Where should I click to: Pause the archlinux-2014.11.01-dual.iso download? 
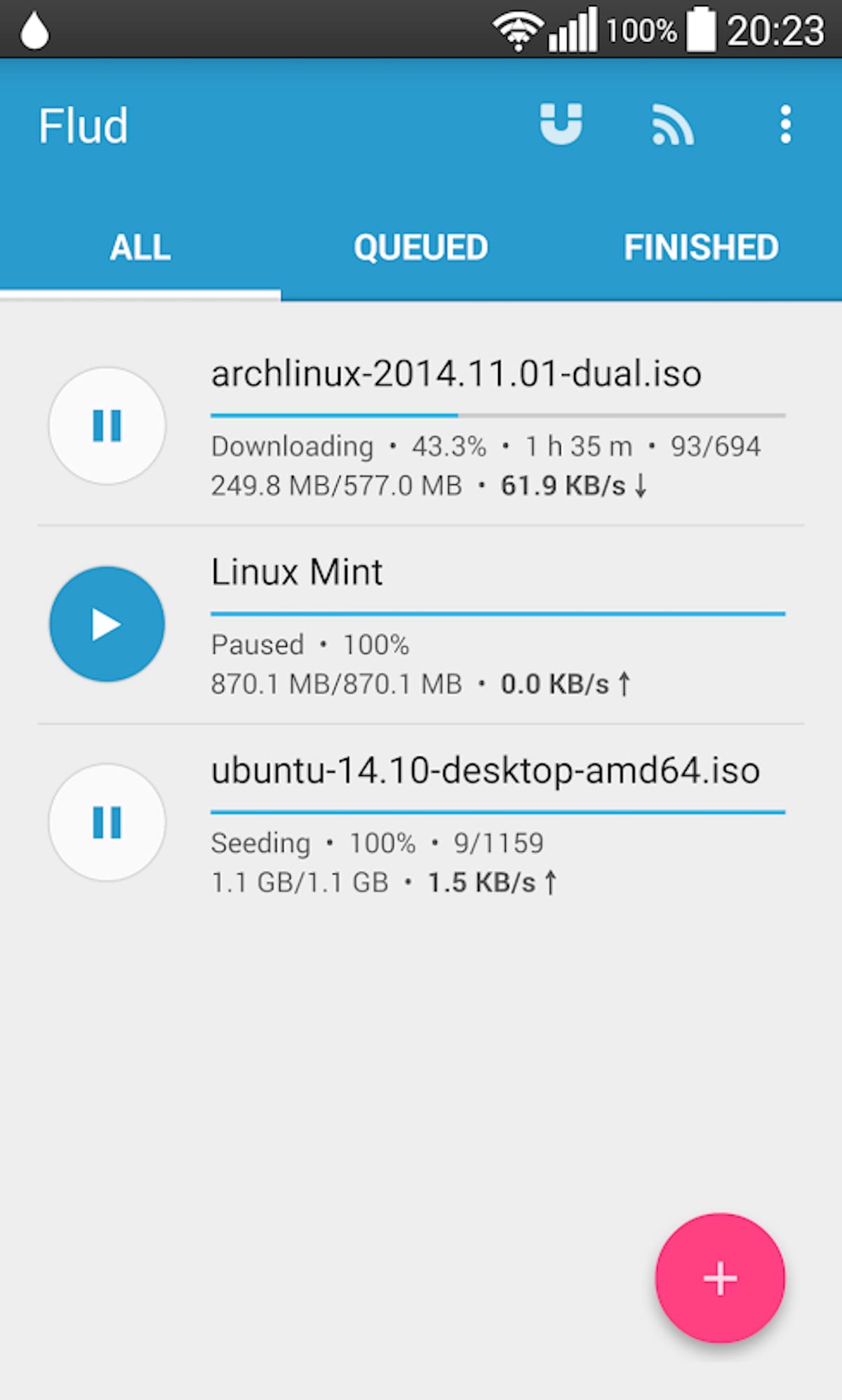tap(107, 426)
